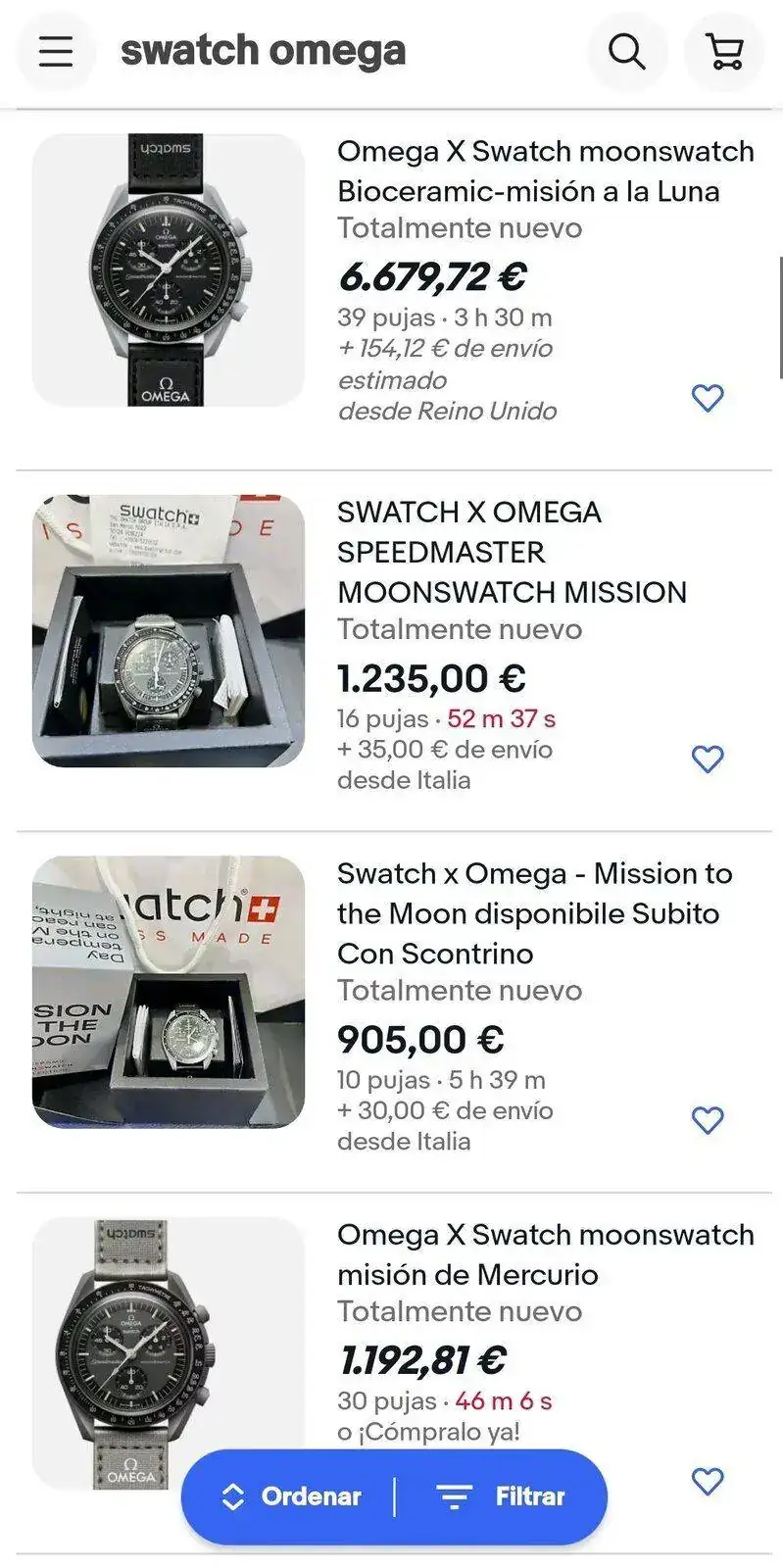Select the 6.679,72 € black moonswatch photo
Viewport: 783px width, 1568px height.
pos(169,270)
